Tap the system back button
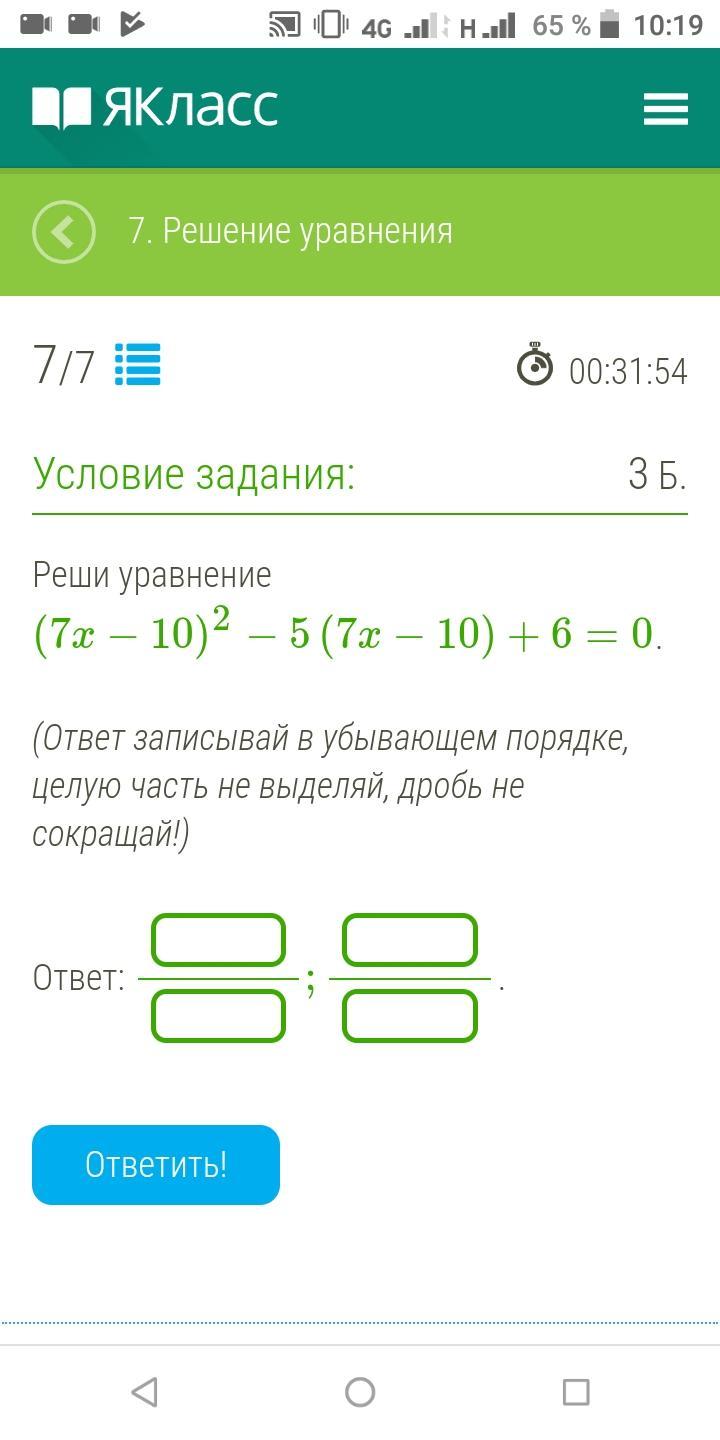Viewport: 720px width, 1440px height. coord(145,1391)
